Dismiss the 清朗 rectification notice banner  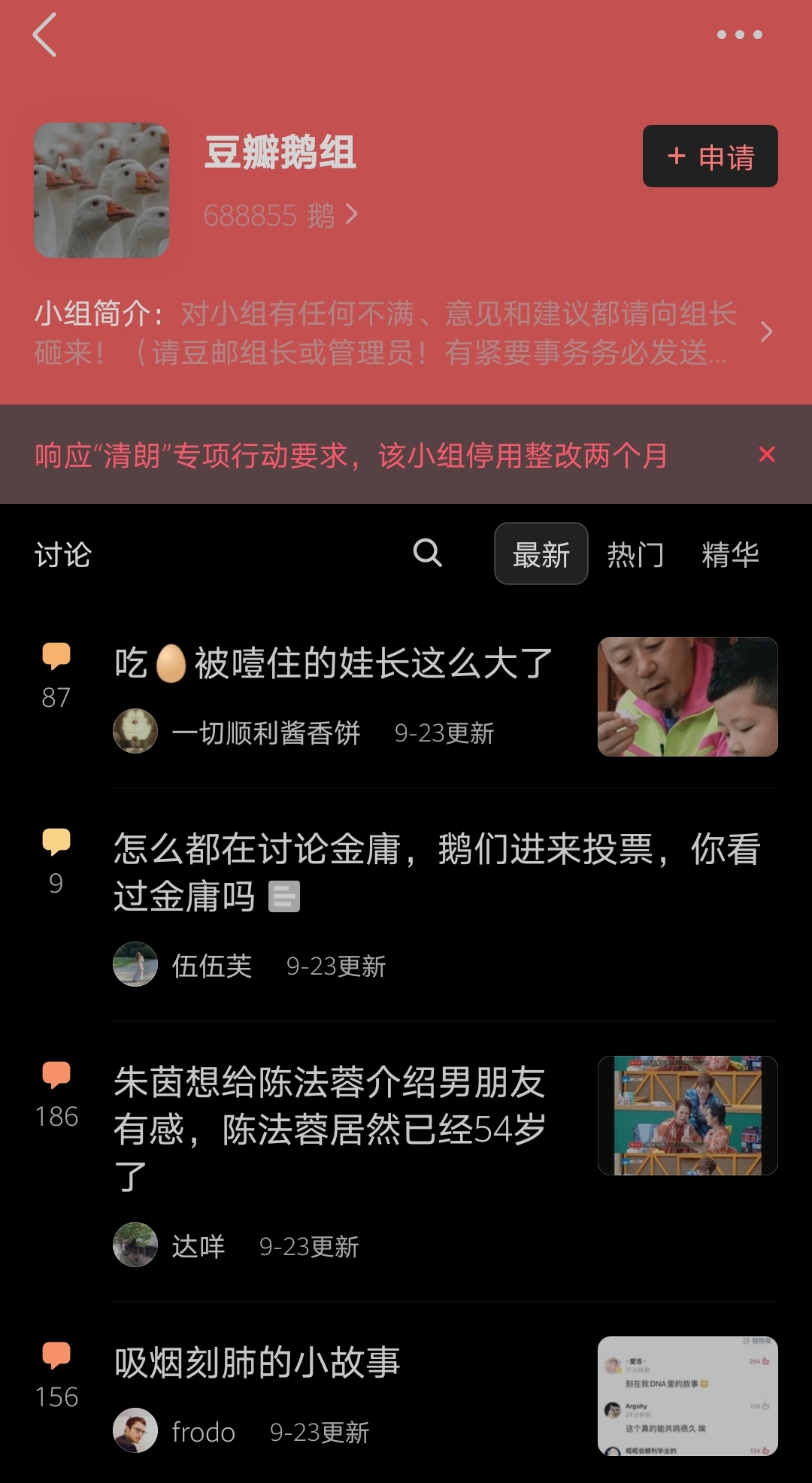coord(766,454)
